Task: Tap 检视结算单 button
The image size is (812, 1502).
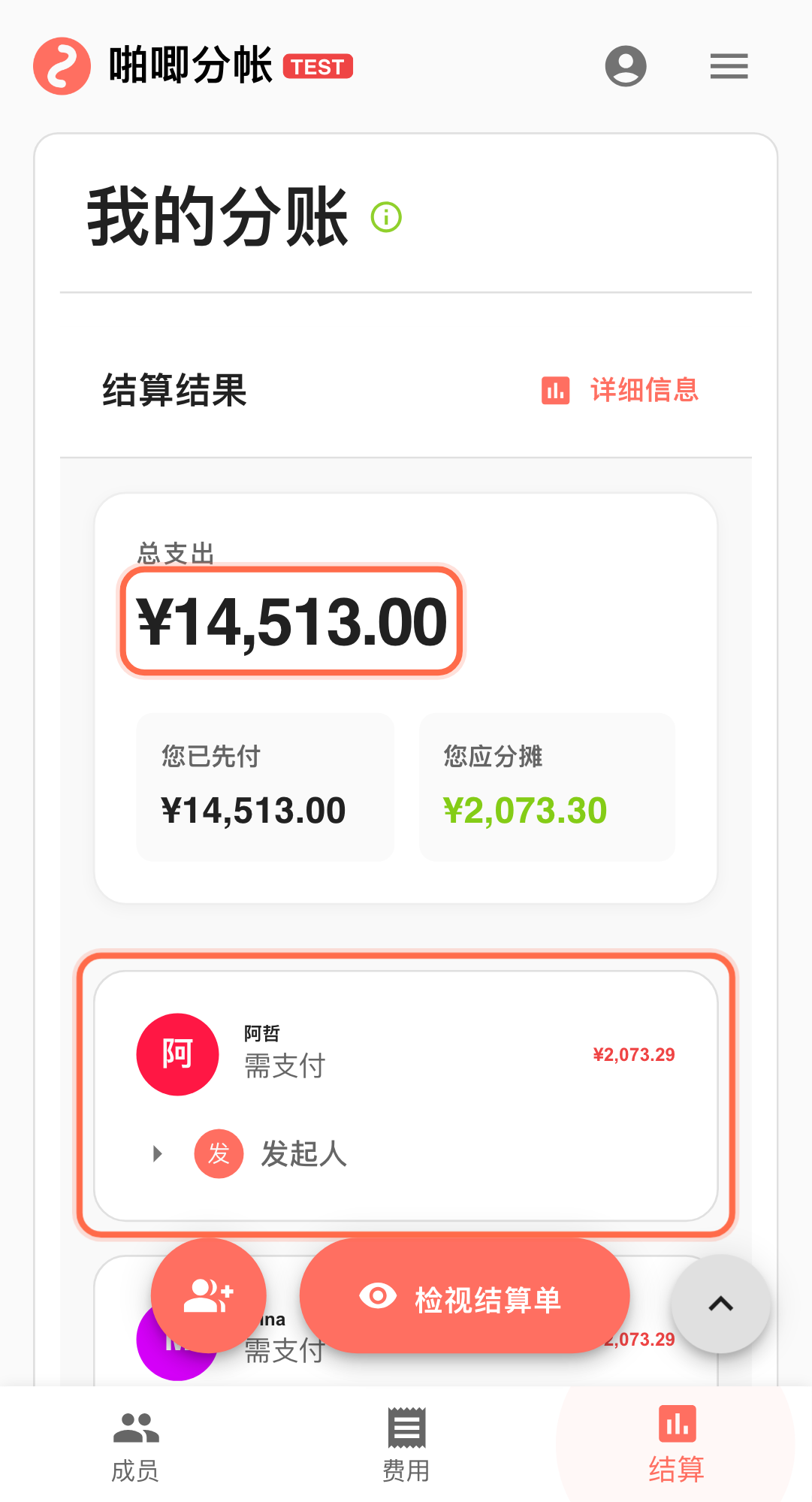Action: 464,1298
